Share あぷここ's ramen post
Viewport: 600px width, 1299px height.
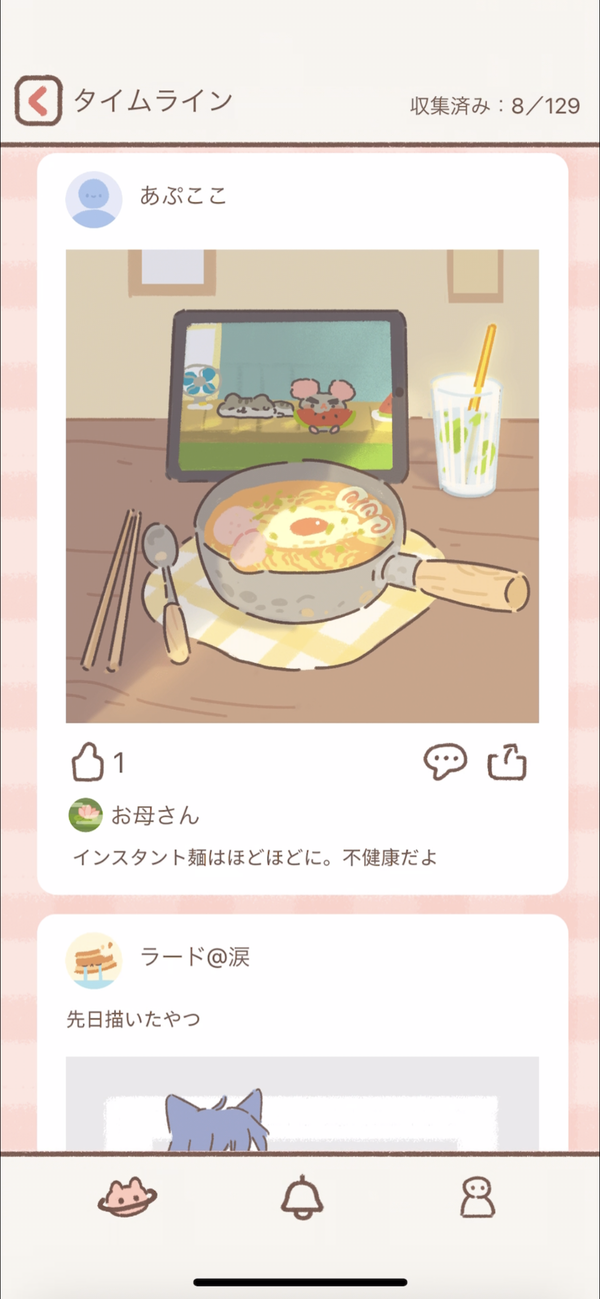[x=507, y=762]
